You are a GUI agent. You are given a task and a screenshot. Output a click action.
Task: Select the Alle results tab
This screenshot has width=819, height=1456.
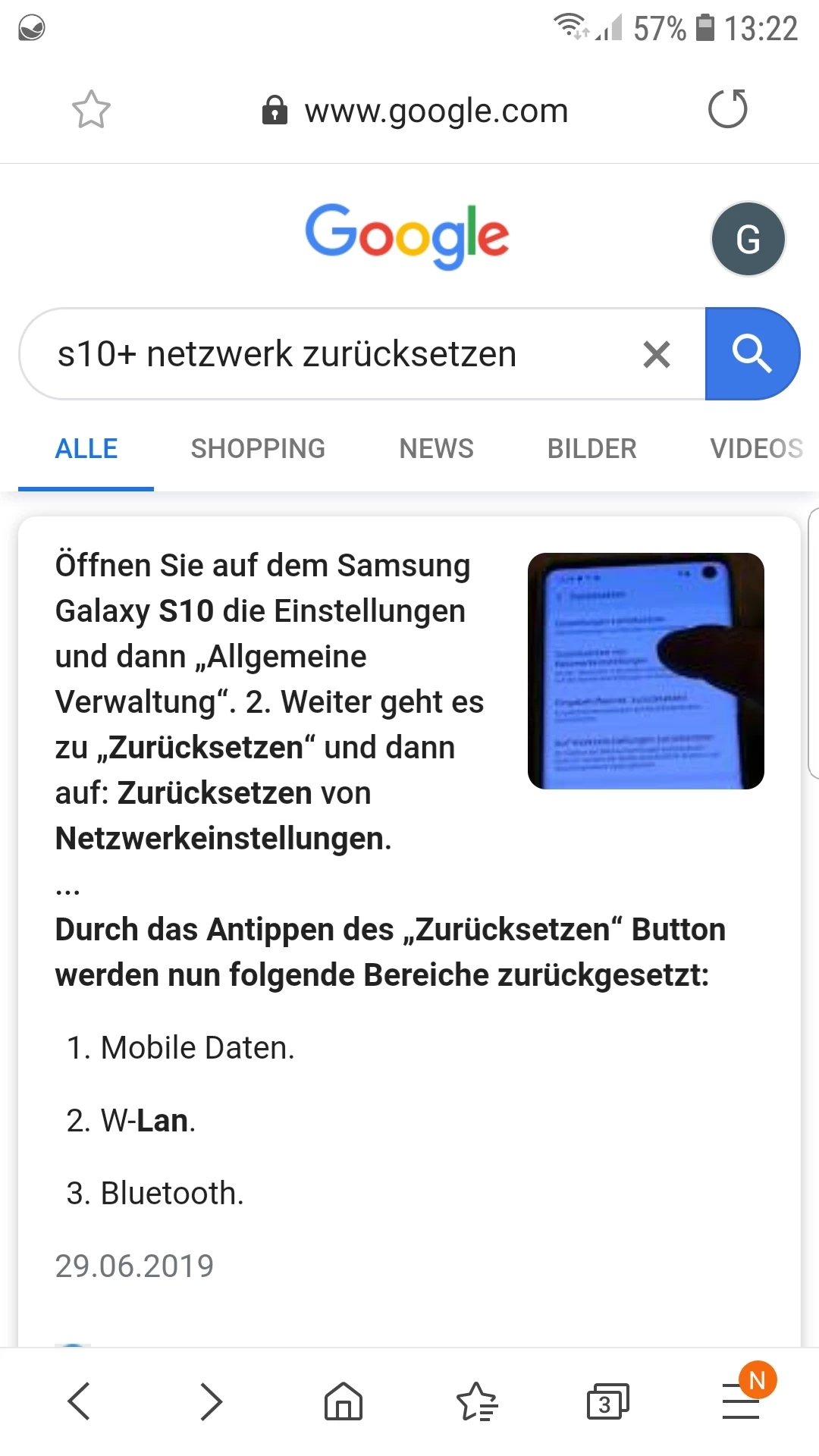86,449
